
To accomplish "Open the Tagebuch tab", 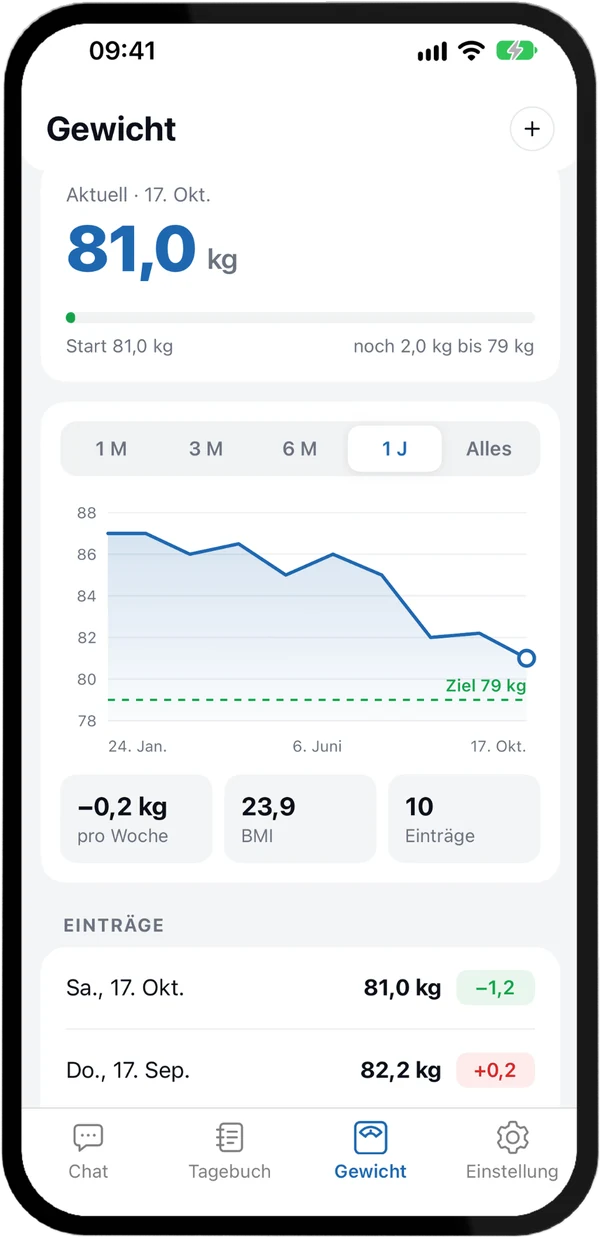I will [x=230, y=1150].
